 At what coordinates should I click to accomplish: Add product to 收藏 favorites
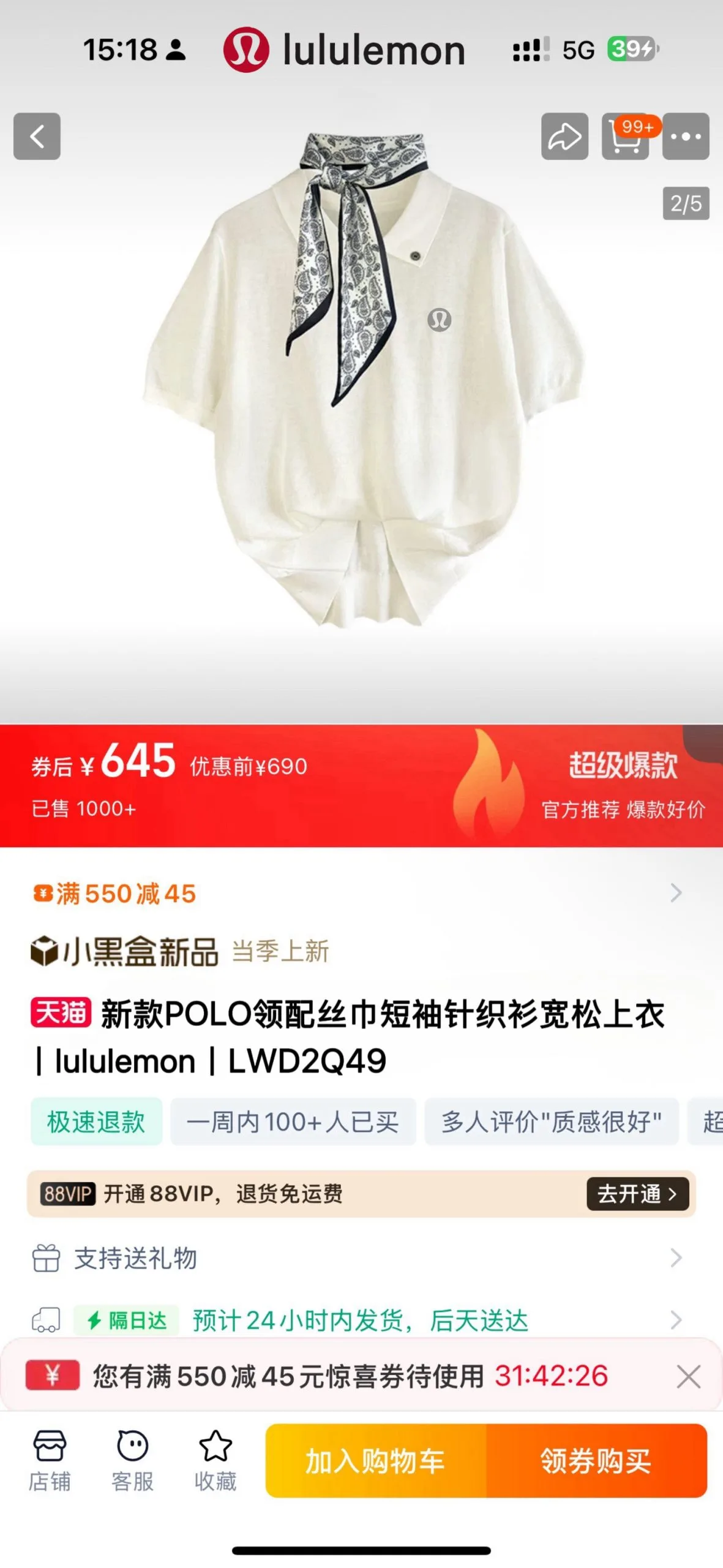coord(215,1460)
